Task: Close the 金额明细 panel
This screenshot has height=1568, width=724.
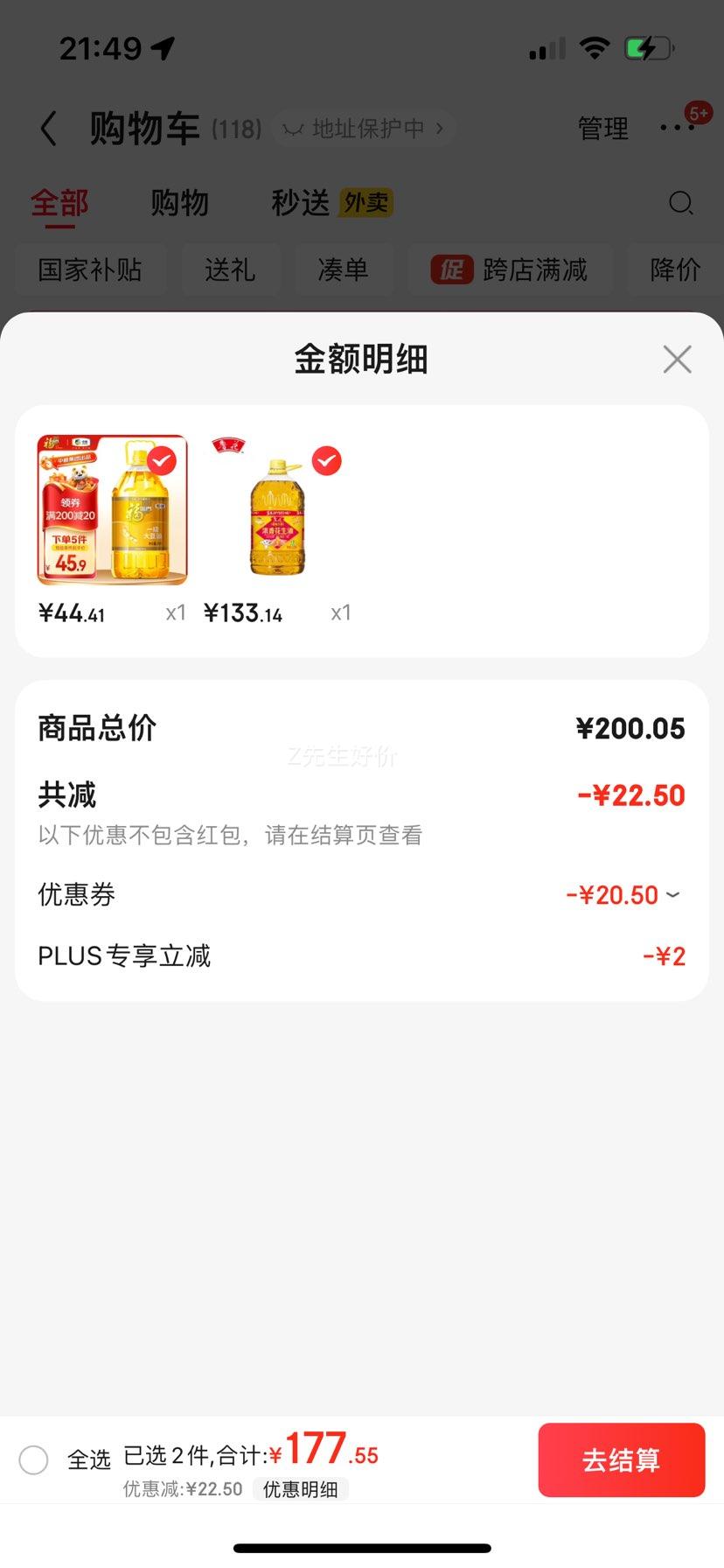Action: pos(677,360)
